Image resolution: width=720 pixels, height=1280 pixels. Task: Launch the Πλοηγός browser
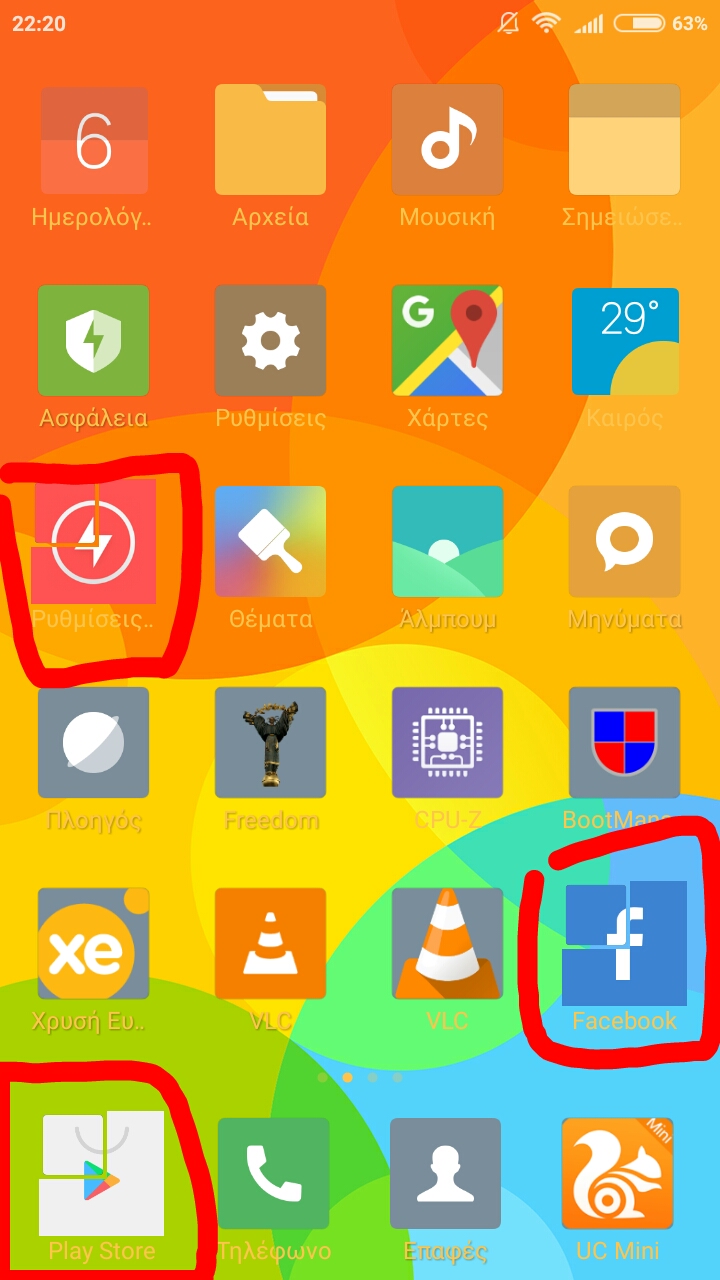pos(94,743)
